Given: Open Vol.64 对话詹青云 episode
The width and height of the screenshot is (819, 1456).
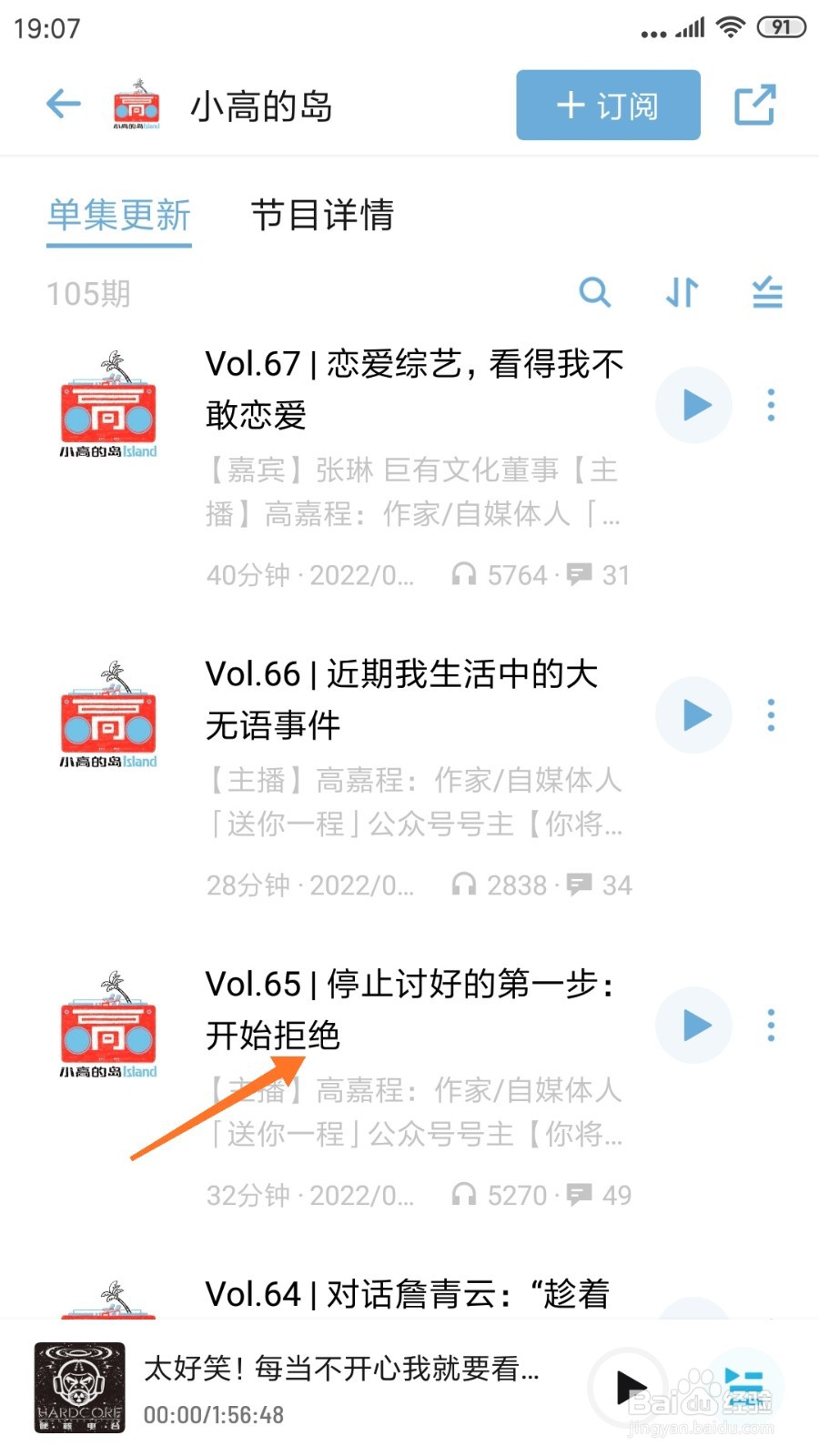Looking at the screenshot, I should pos(408,1294).
